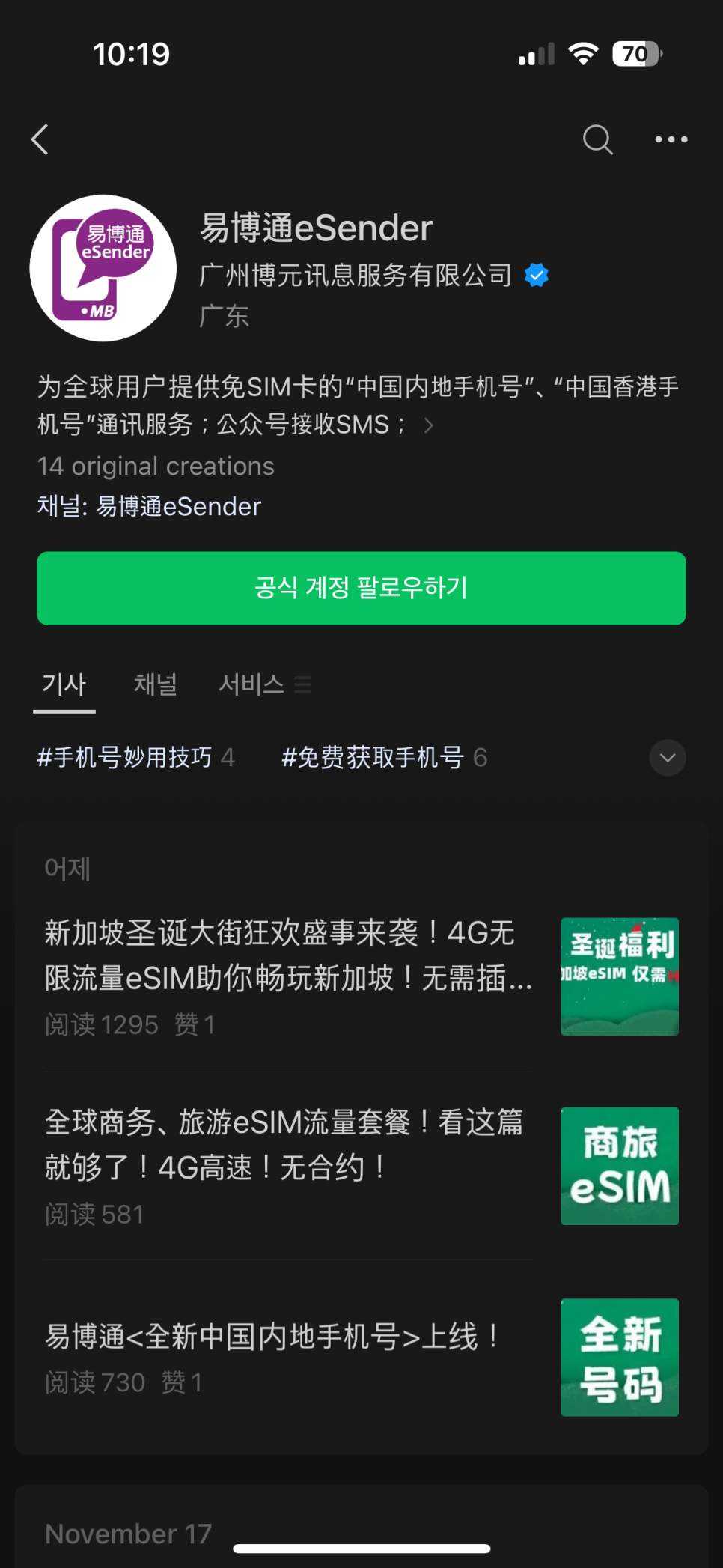The height and width of the screenshot is (1568, 723).
Task: Open the article 全球商务、旅游eSIM流量套餐
Action: [284, 1144]
